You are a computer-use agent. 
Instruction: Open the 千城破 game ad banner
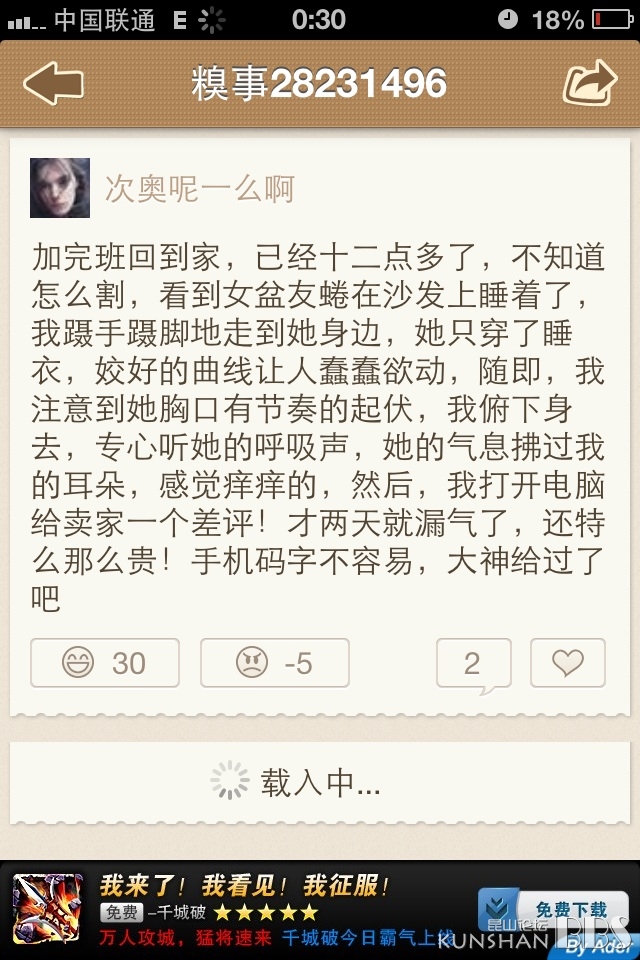(x=250, y=911)
